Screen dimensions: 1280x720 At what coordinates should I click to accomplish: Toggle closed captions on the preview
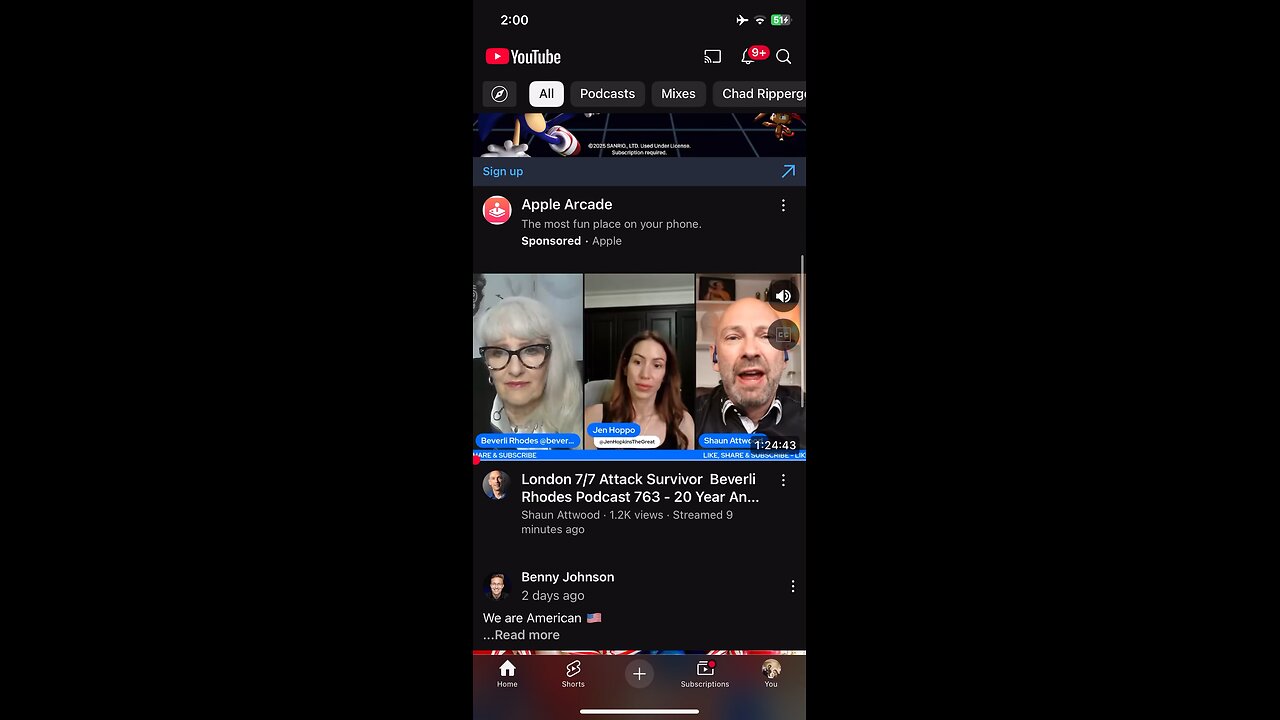783,335
